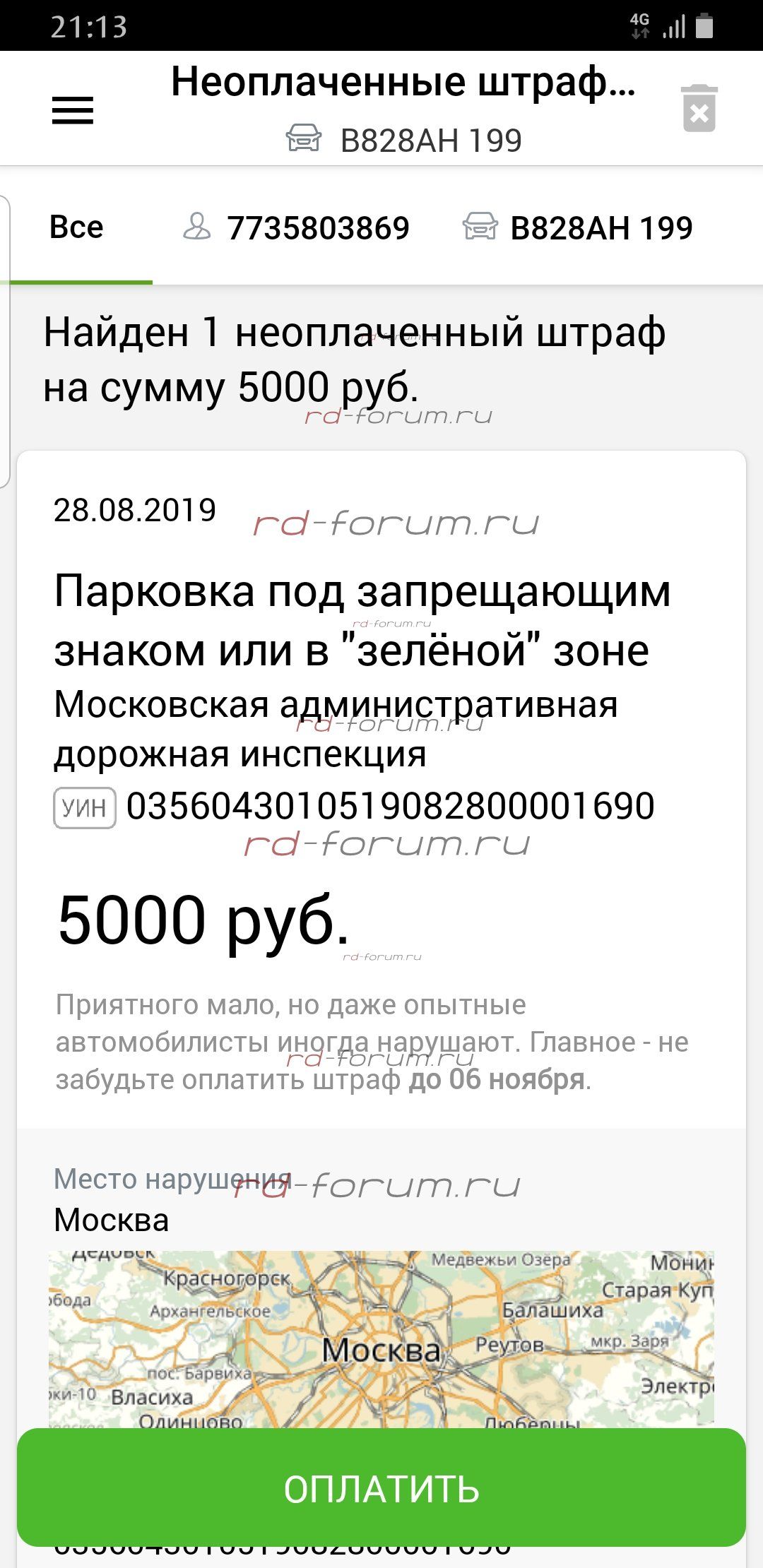
Task: Open the Москва violation location map
Action: pyautogui.click(x=381, y=1338)
